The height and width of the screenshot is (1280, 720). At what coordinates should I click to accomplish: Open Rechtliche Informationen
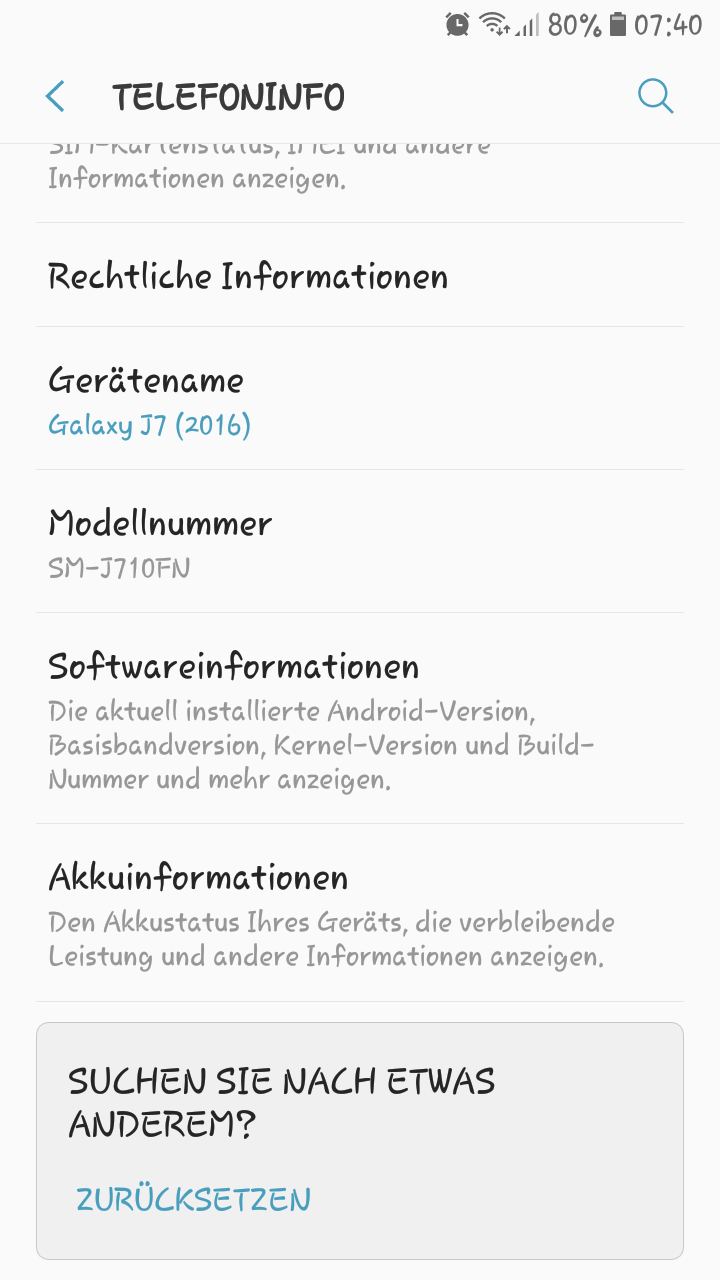tap(360, 275)
